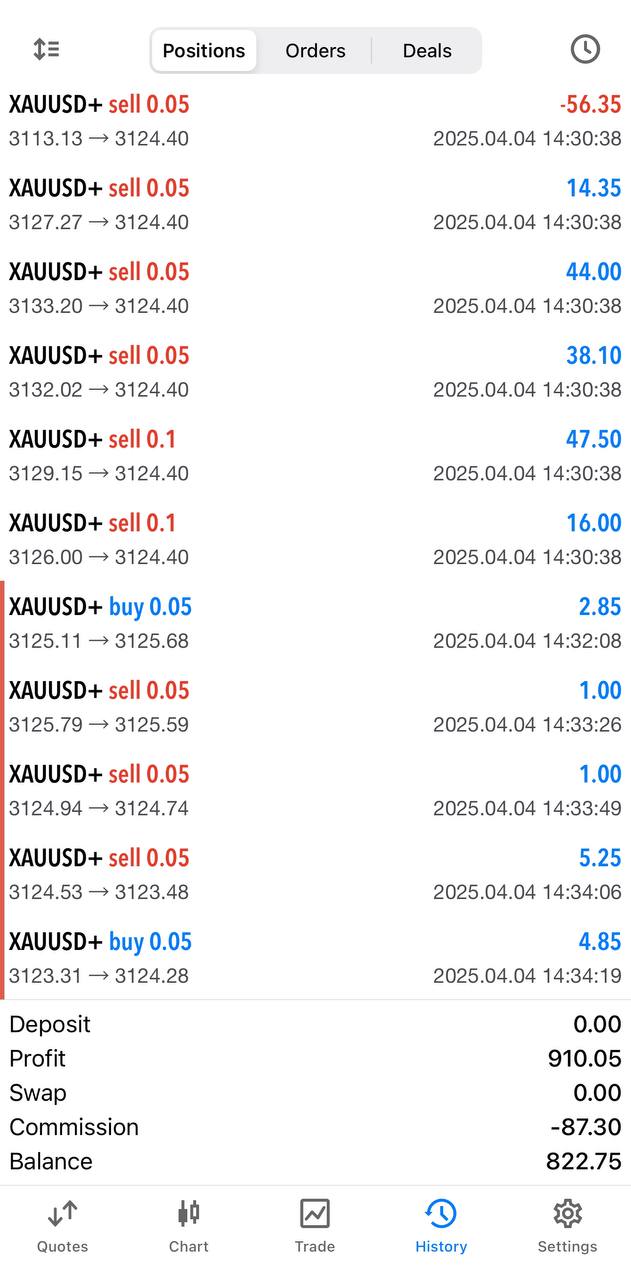Expand the sell position with 5.25 profit

315,874
